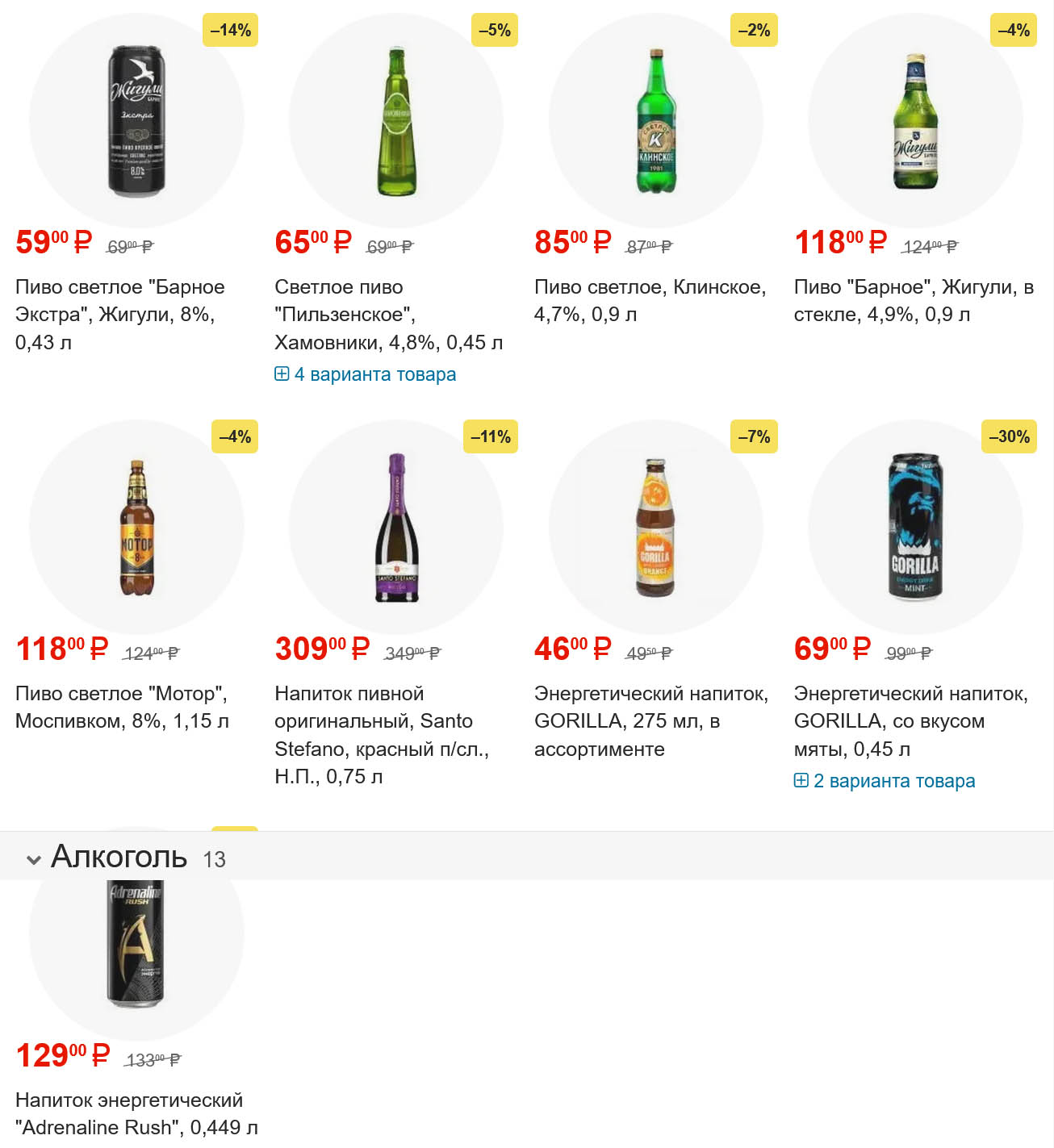Open Жигули Барное glass bottle 0,9 л
Viewport: 1054px width, 1148px height.
[913, 300]
